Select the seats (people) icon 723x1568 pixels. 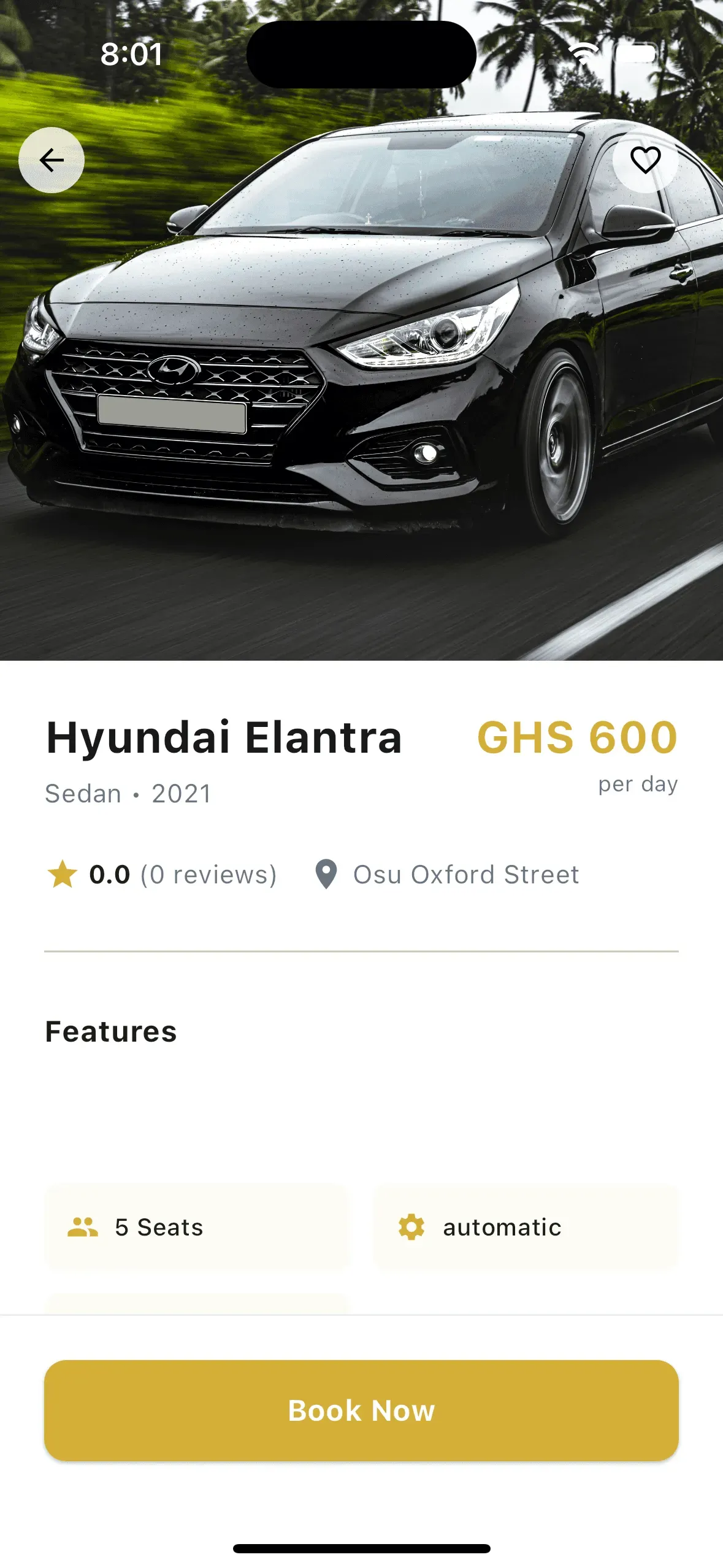point(82,1227)
